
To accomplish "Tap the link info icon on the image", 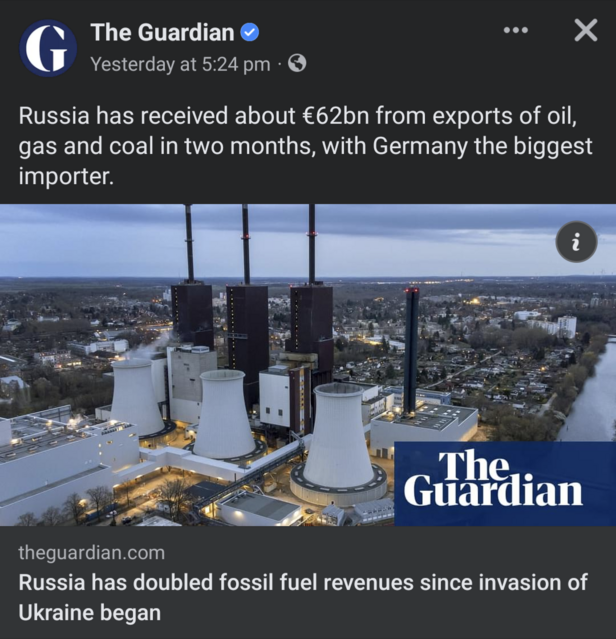I will pos(576,242).
